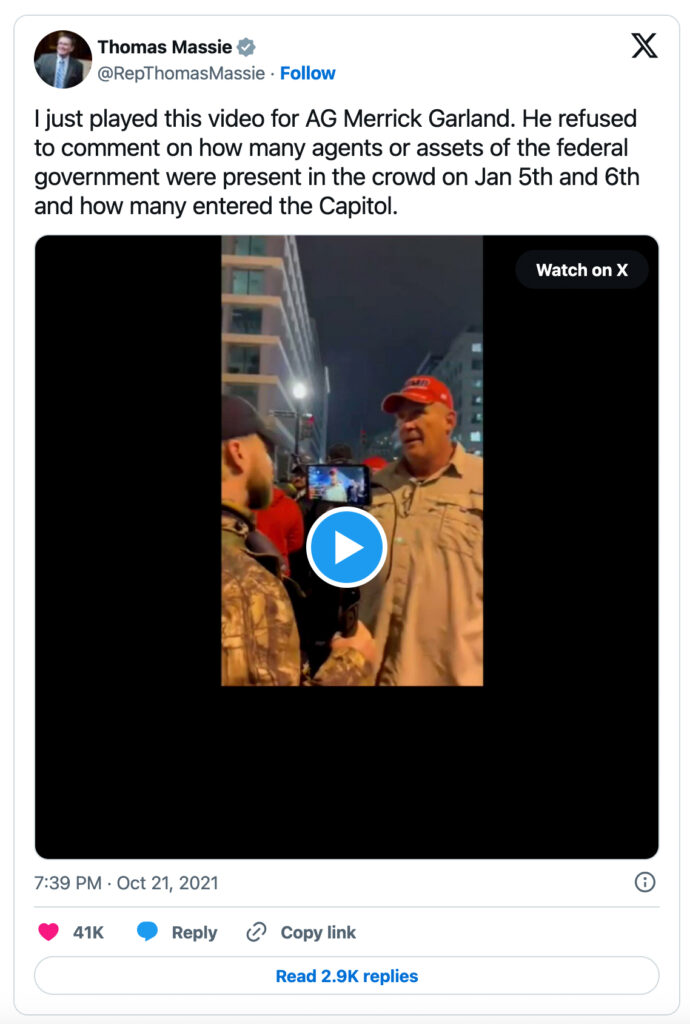Copy link to this post
The image size is (690, 1024).
302,932
